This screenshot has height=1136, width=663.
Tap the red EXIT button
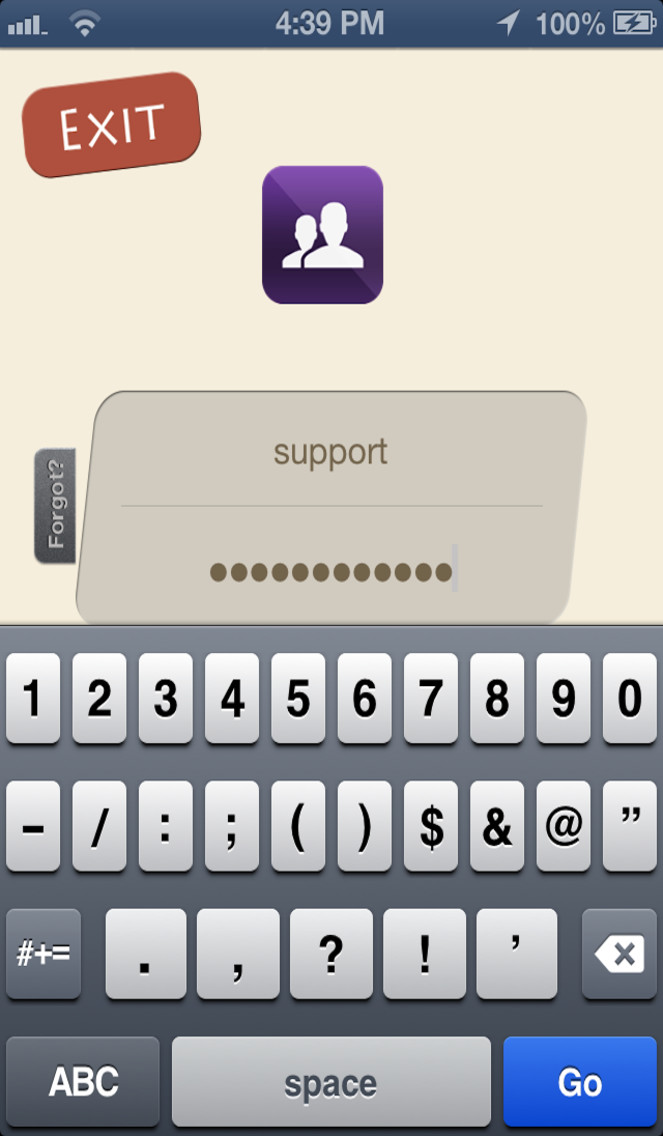pyautogui.click(x=111, y=125)
